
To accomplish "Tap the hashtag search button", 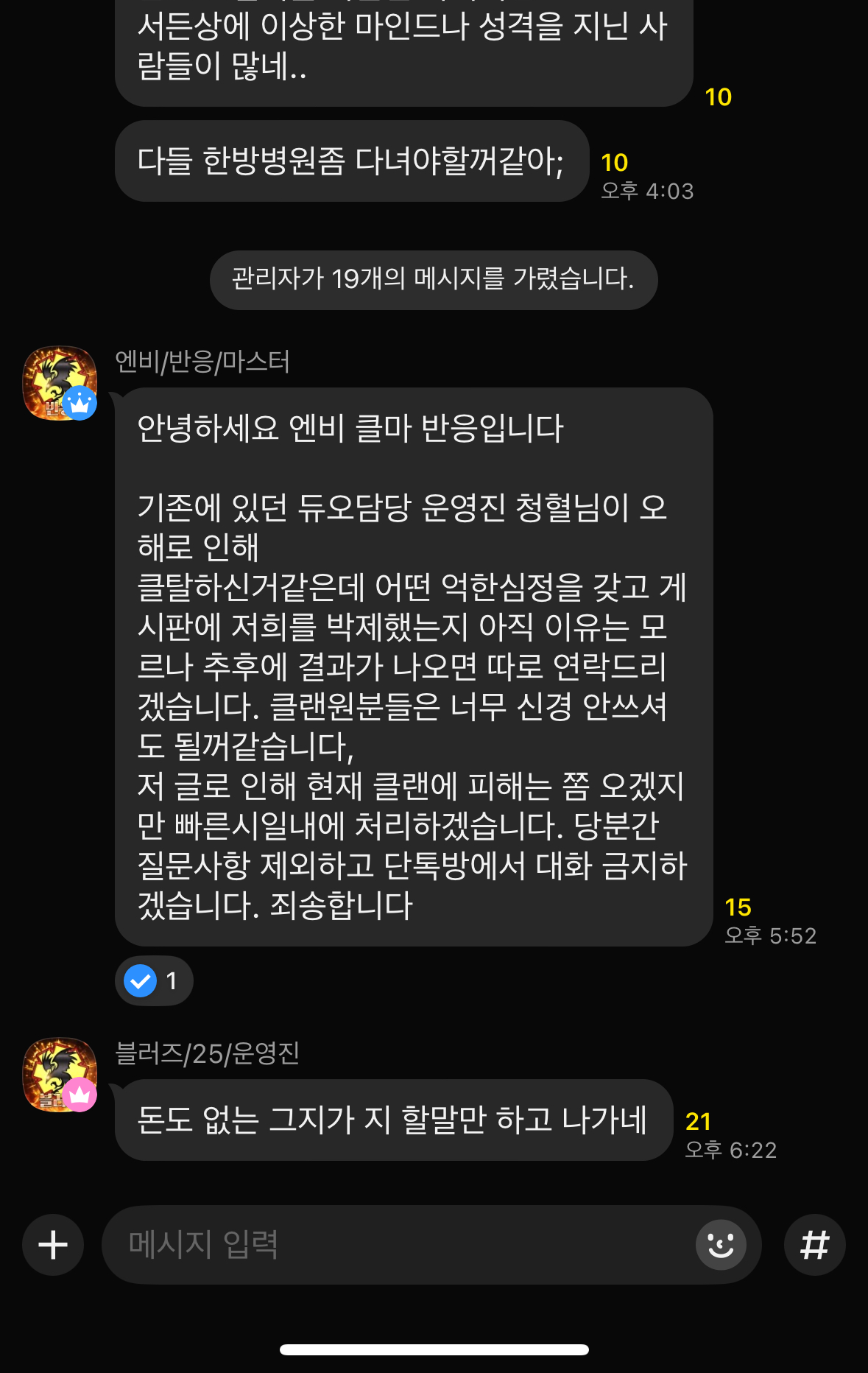I will 814,1245.
